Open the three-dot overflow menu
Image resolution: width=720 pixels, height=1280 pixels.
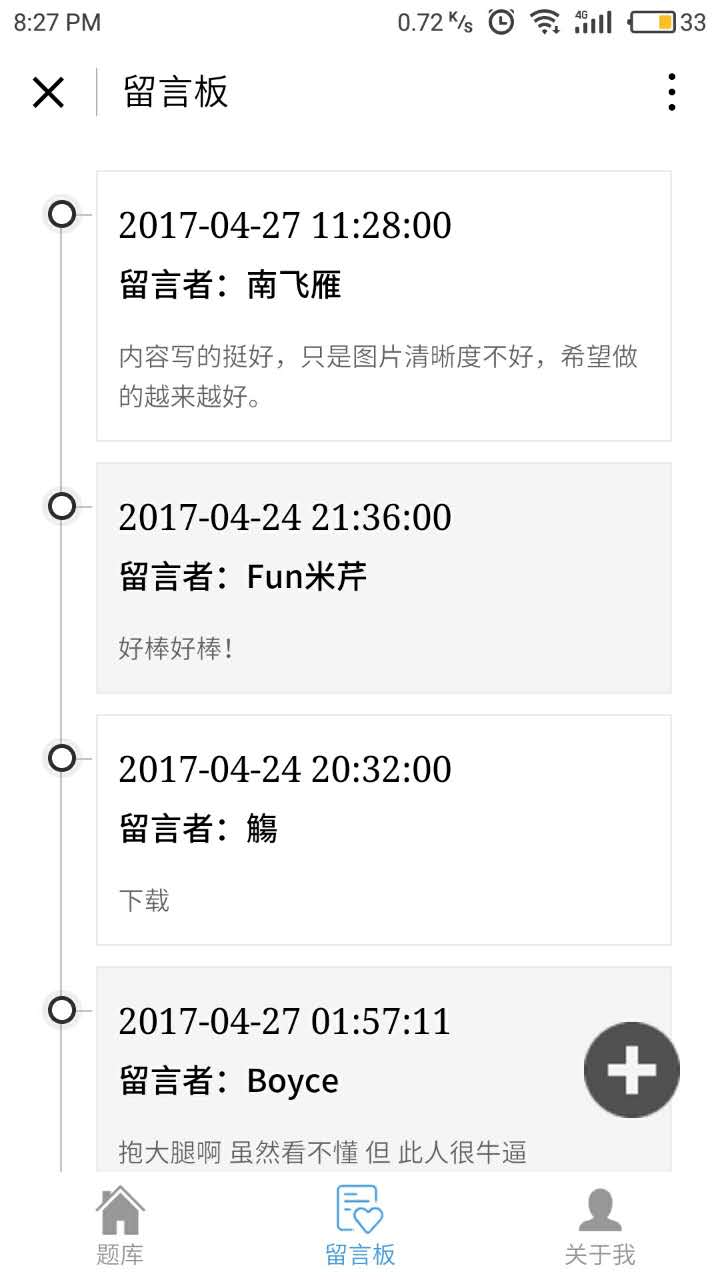point(672,92)
